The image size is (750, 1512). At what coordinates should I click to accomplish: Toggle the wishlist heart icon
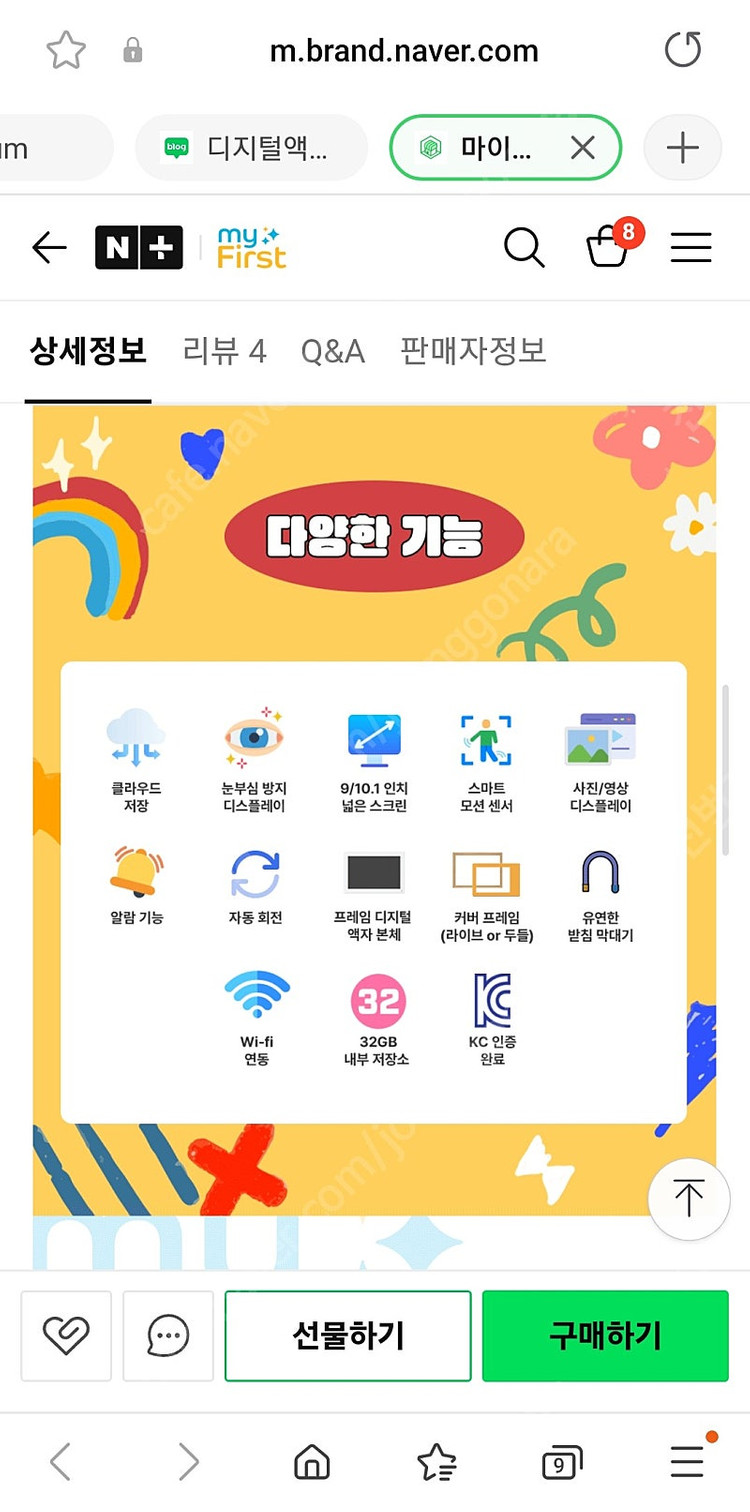[x=66, y=1336]
